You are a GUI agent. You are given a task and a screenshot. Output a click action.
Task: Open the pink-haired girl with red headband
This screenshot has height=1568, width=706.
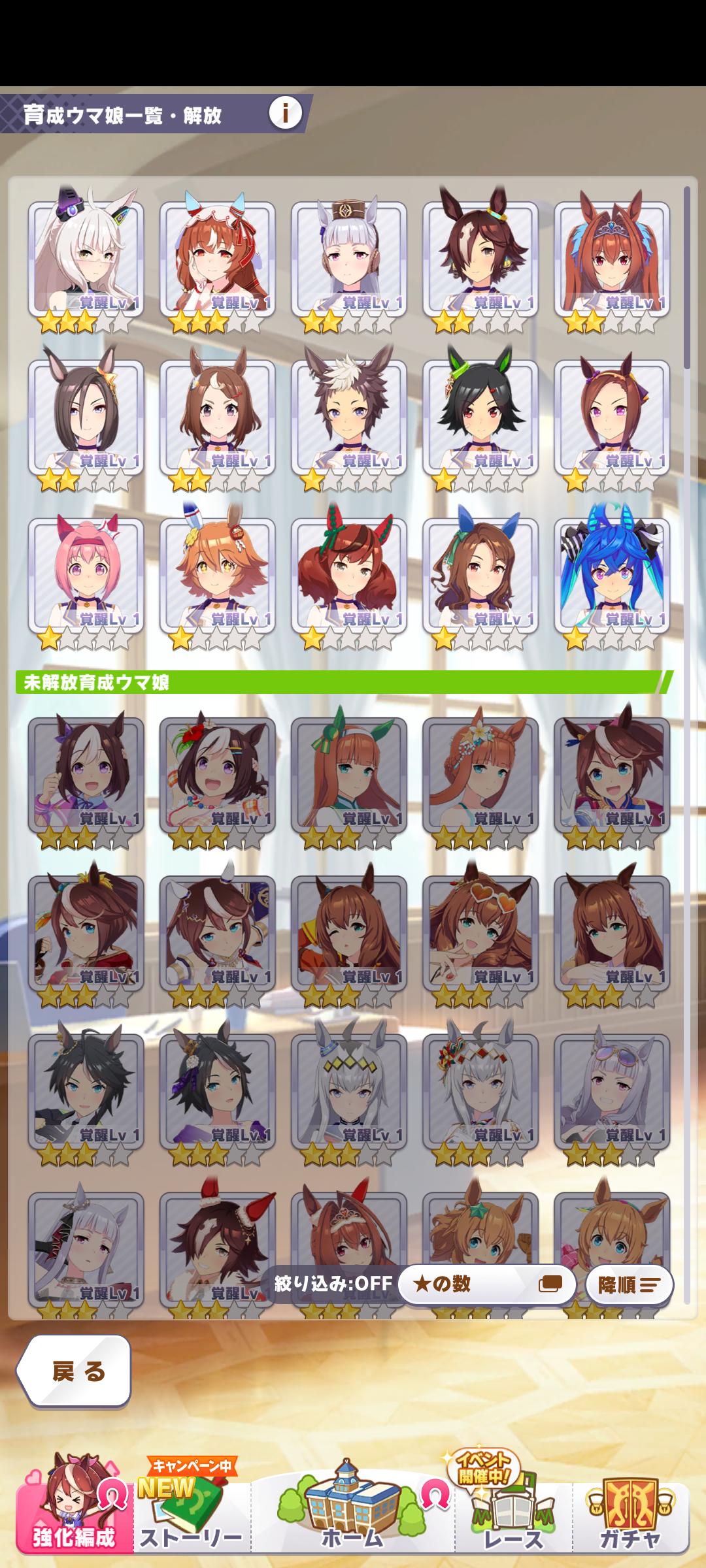pos(86,575)
